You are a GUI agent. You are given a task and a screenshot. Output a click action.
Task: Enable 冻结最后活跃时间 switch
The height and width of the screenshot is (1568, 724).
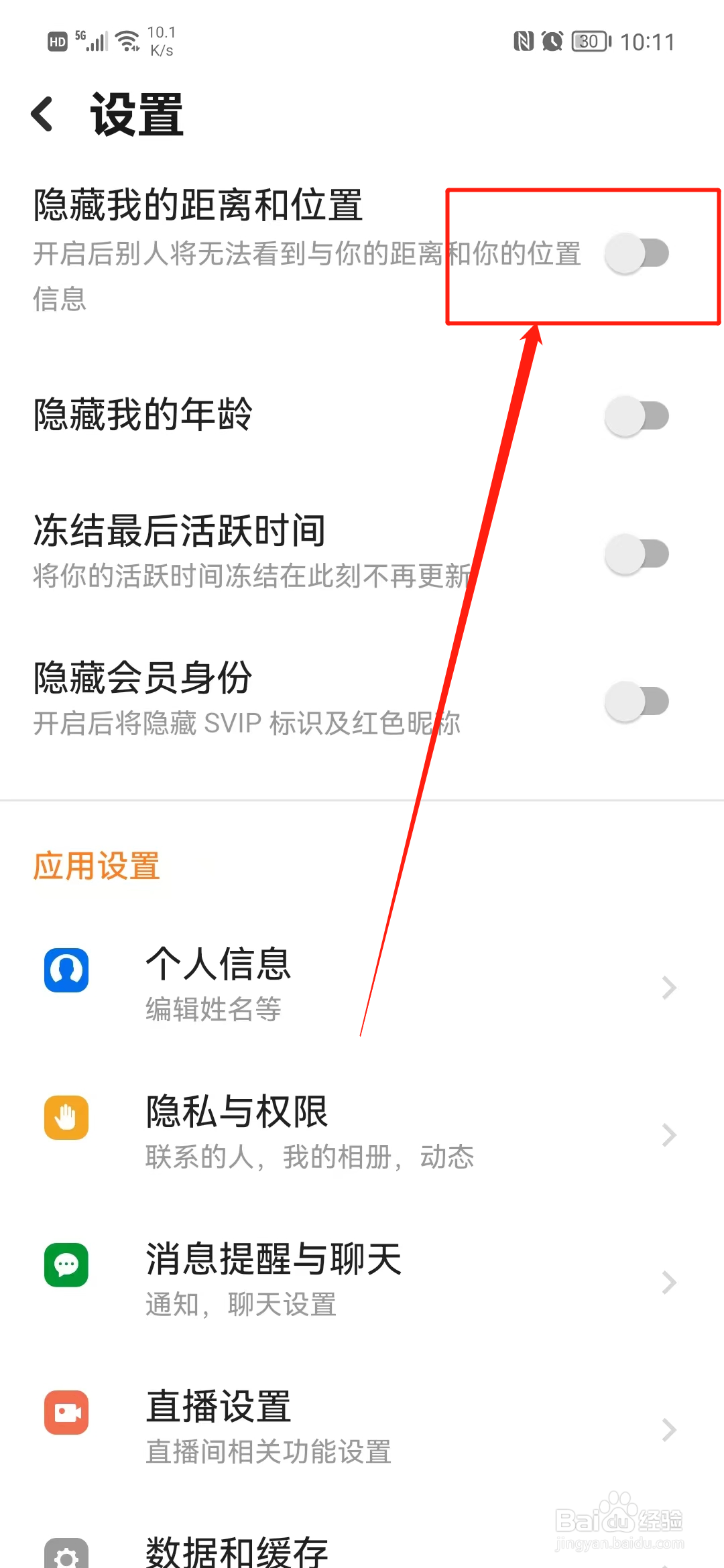click(638, 554)
